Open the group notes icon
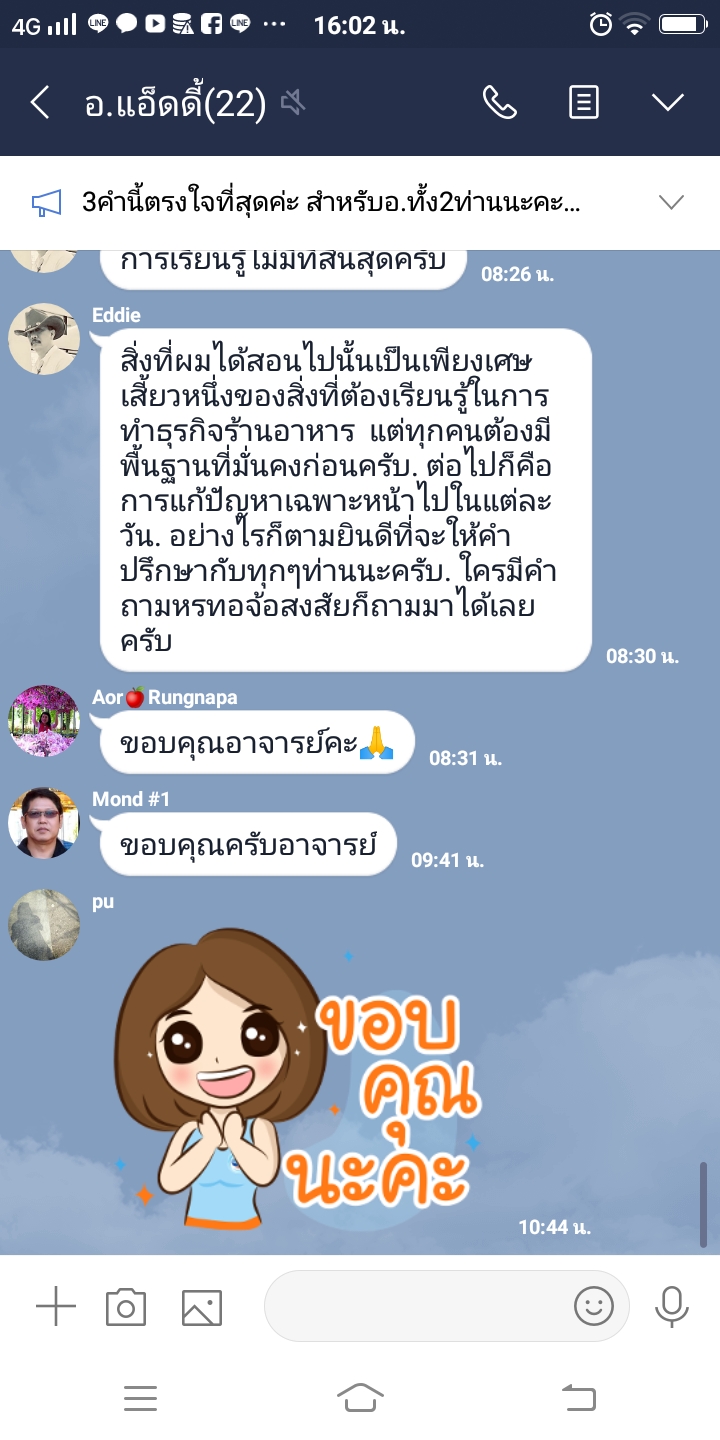 [x=584, y=102]
